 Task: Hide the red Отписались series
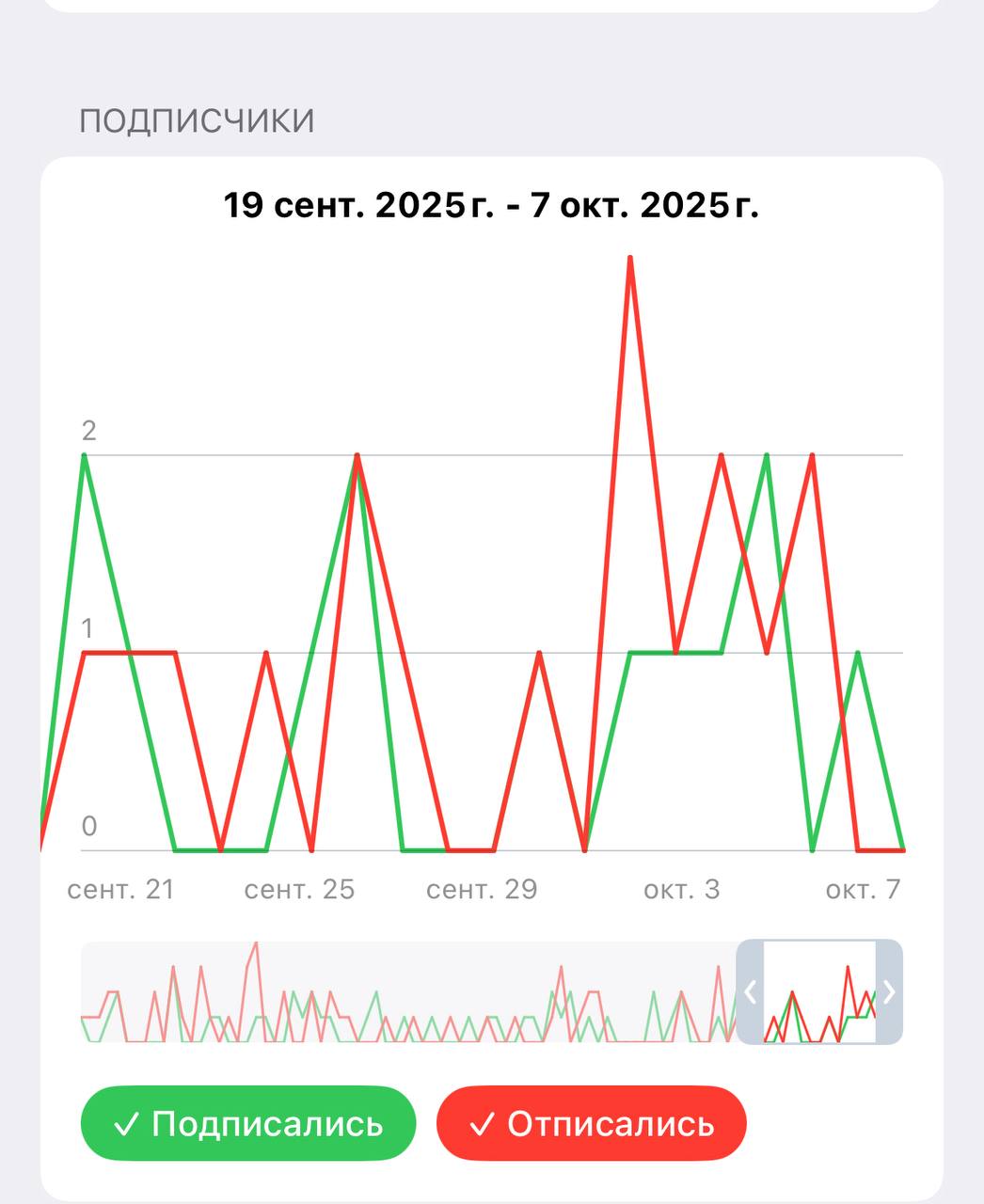pos(591,1124)
